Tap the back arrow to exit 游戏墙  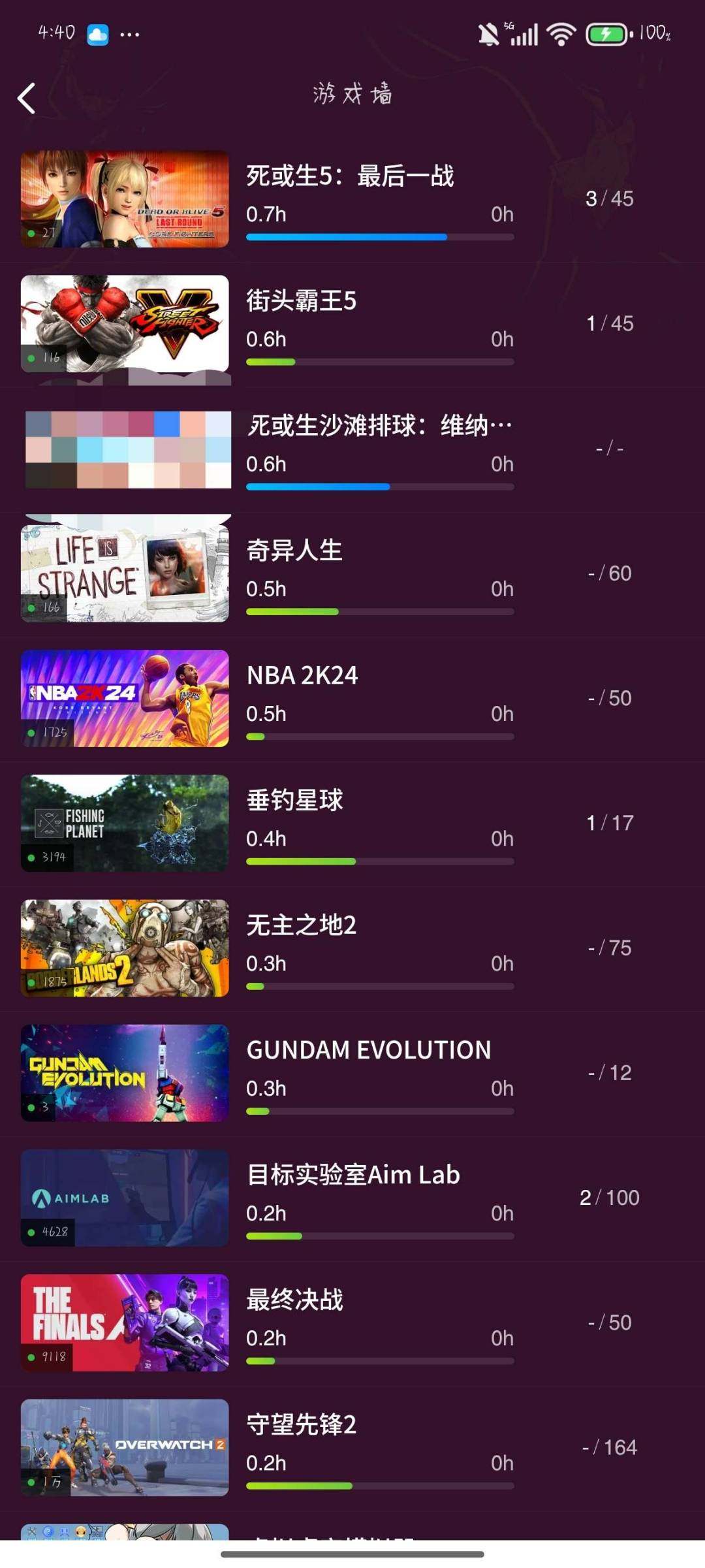pyautogui.click(x=27, y=98)
